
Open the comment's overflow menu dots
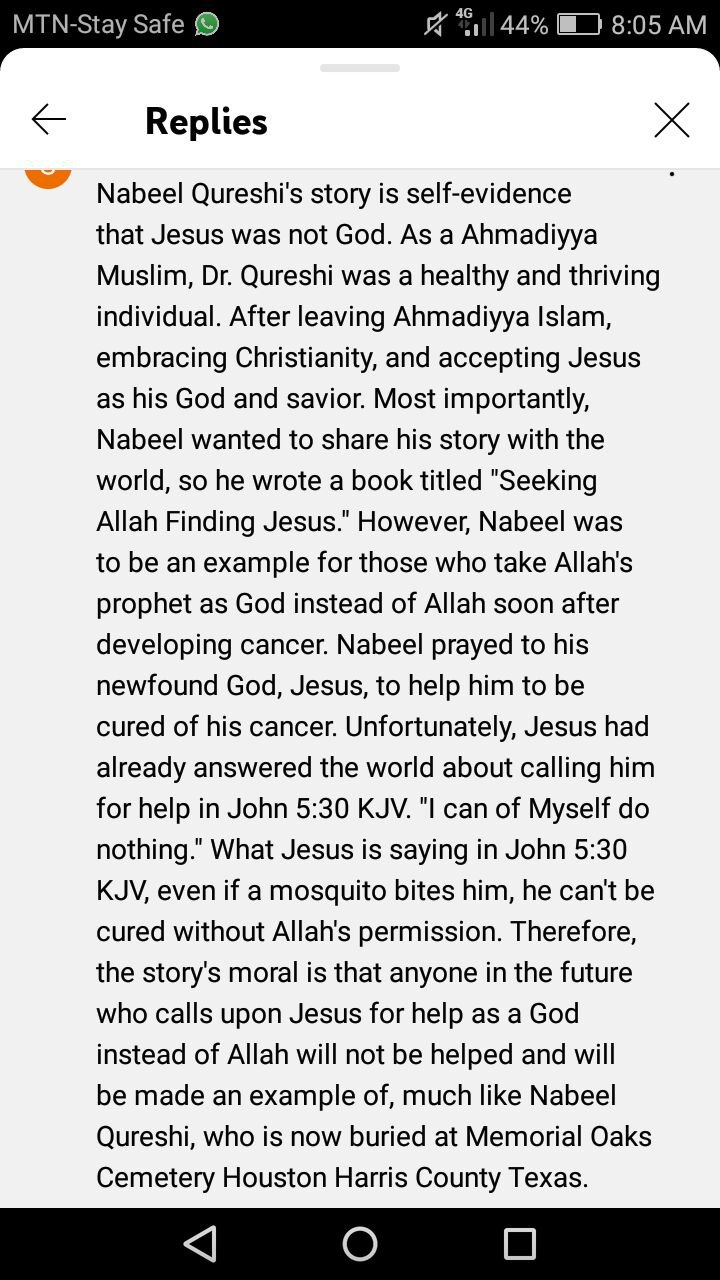672,175
